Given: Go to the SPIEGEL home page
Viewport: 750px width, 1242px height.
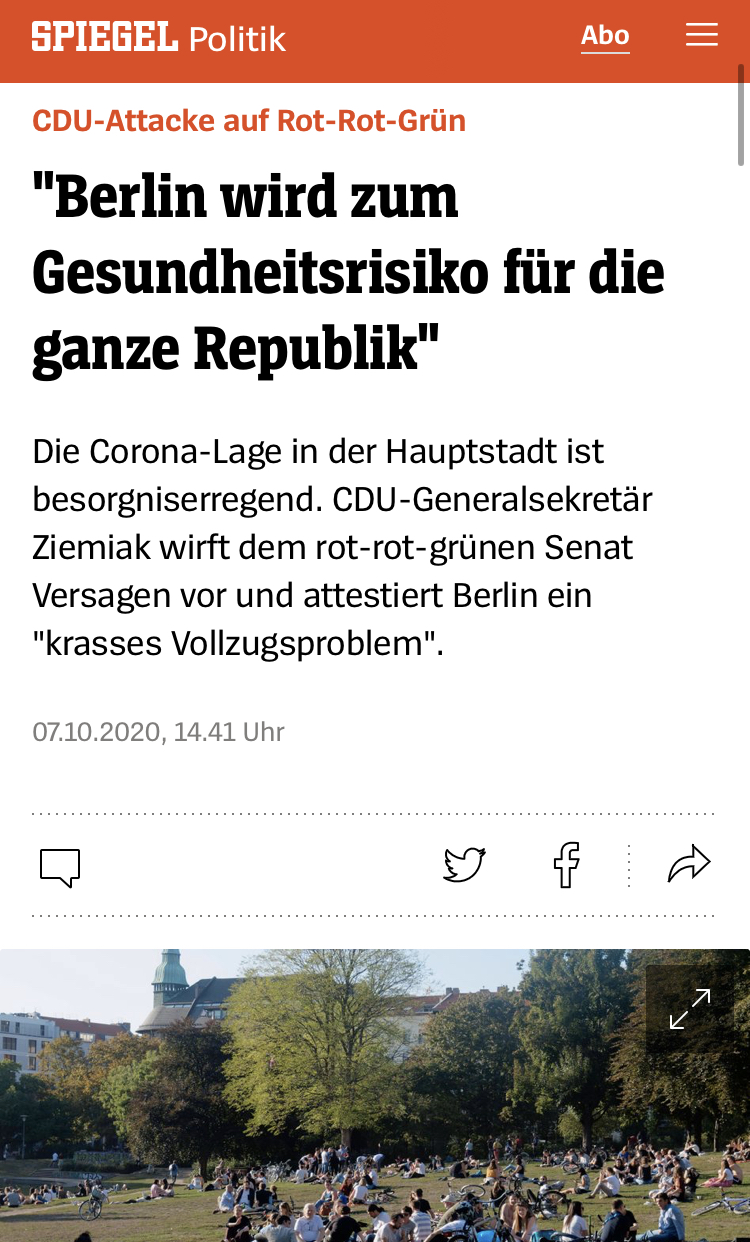Looking at the screenshot, I should (104, 37).
